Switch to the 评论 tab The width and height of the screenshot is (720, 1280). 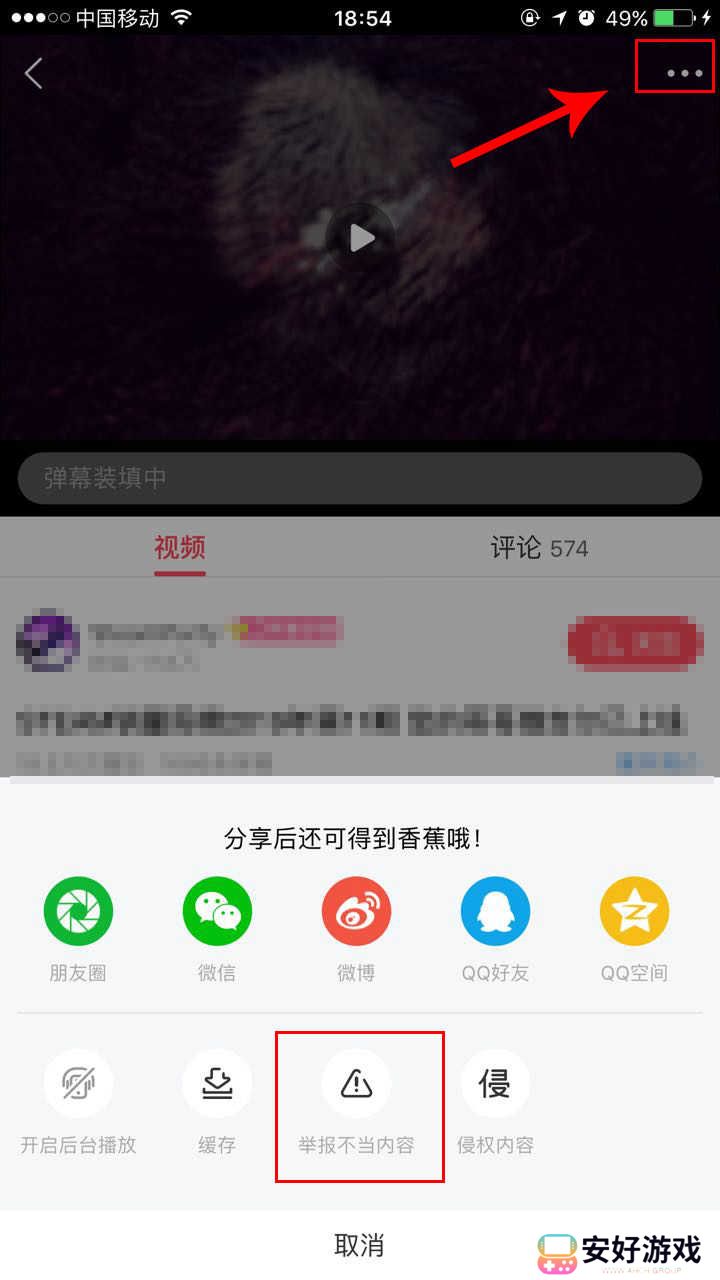tap(539, 547)
